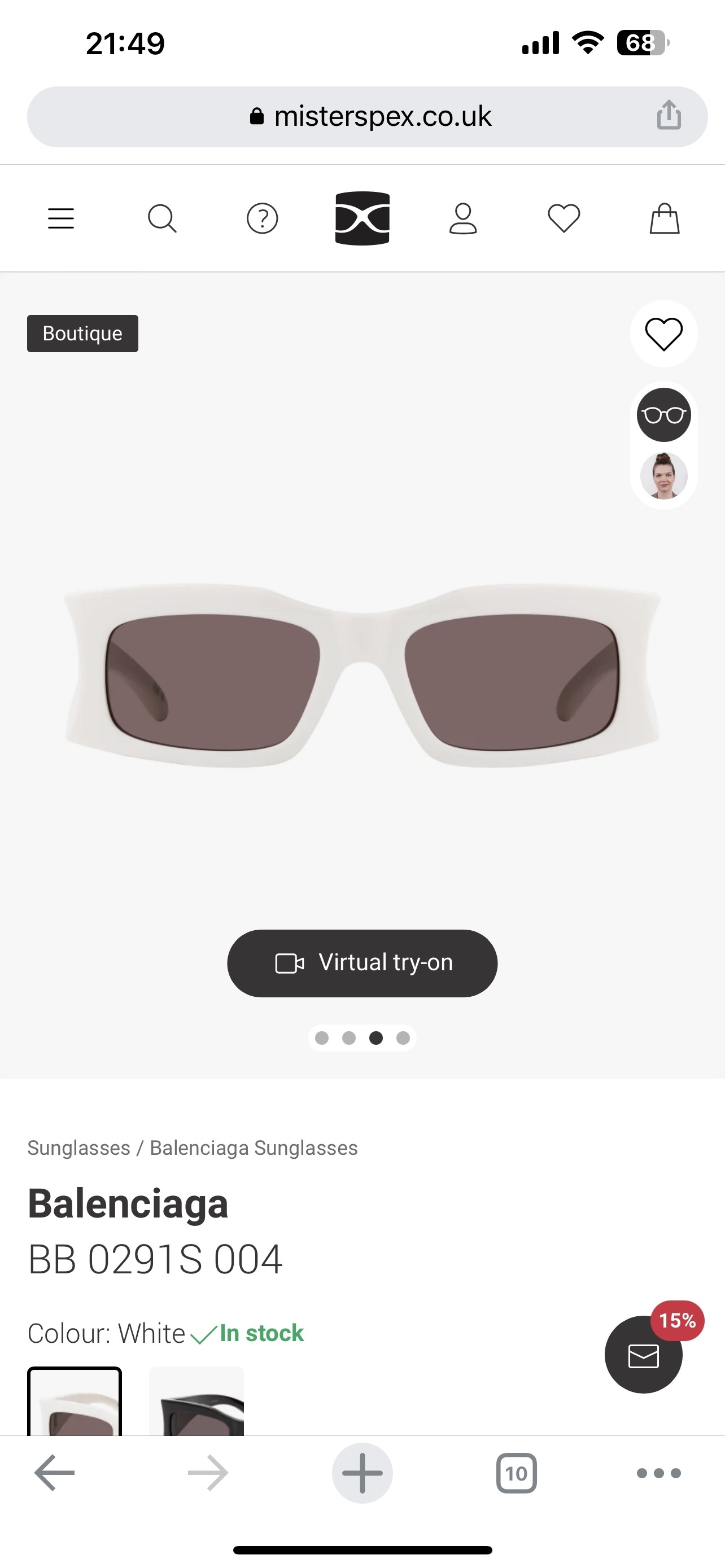Go back to the previous page

coord(54,1473)
